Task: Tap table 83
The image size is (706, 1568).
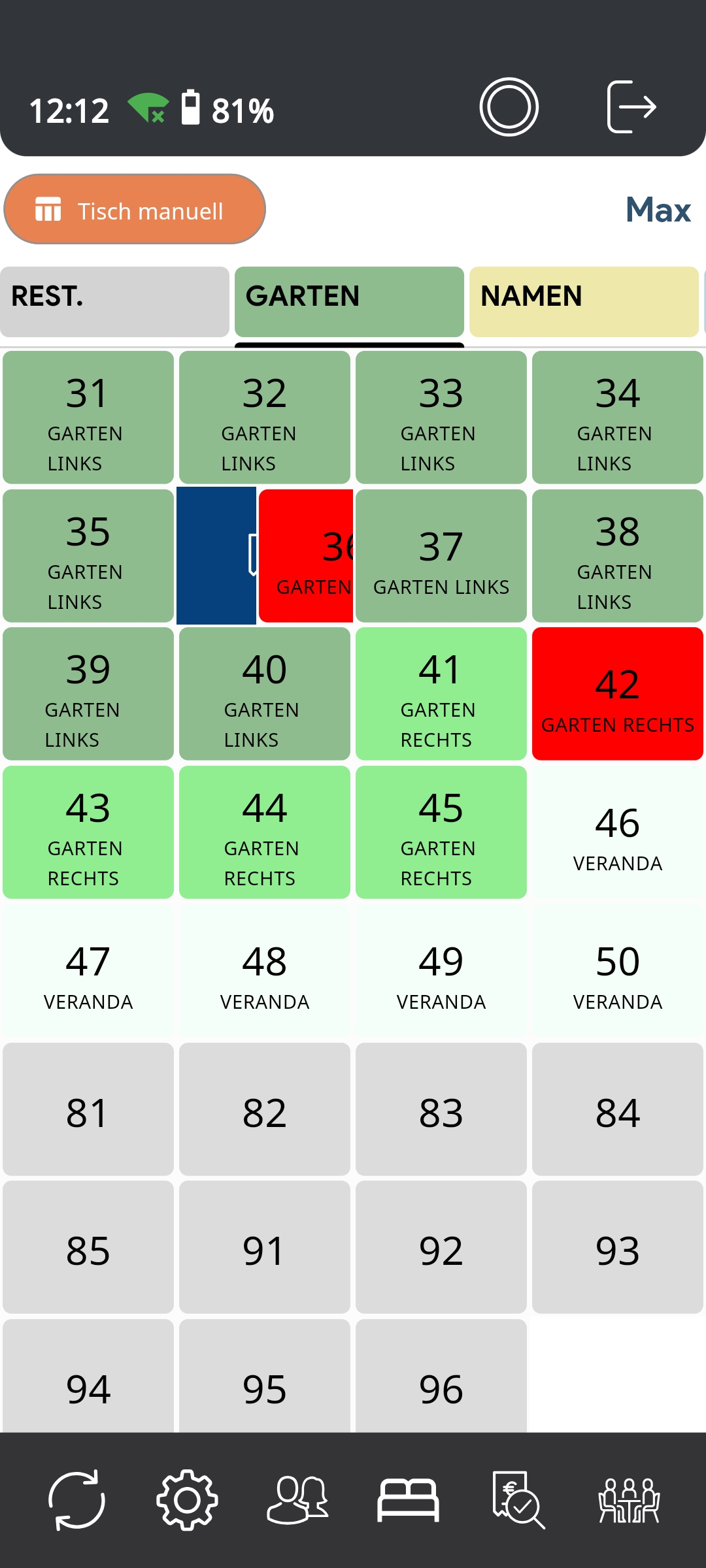Action: (x=441, y=1109)
